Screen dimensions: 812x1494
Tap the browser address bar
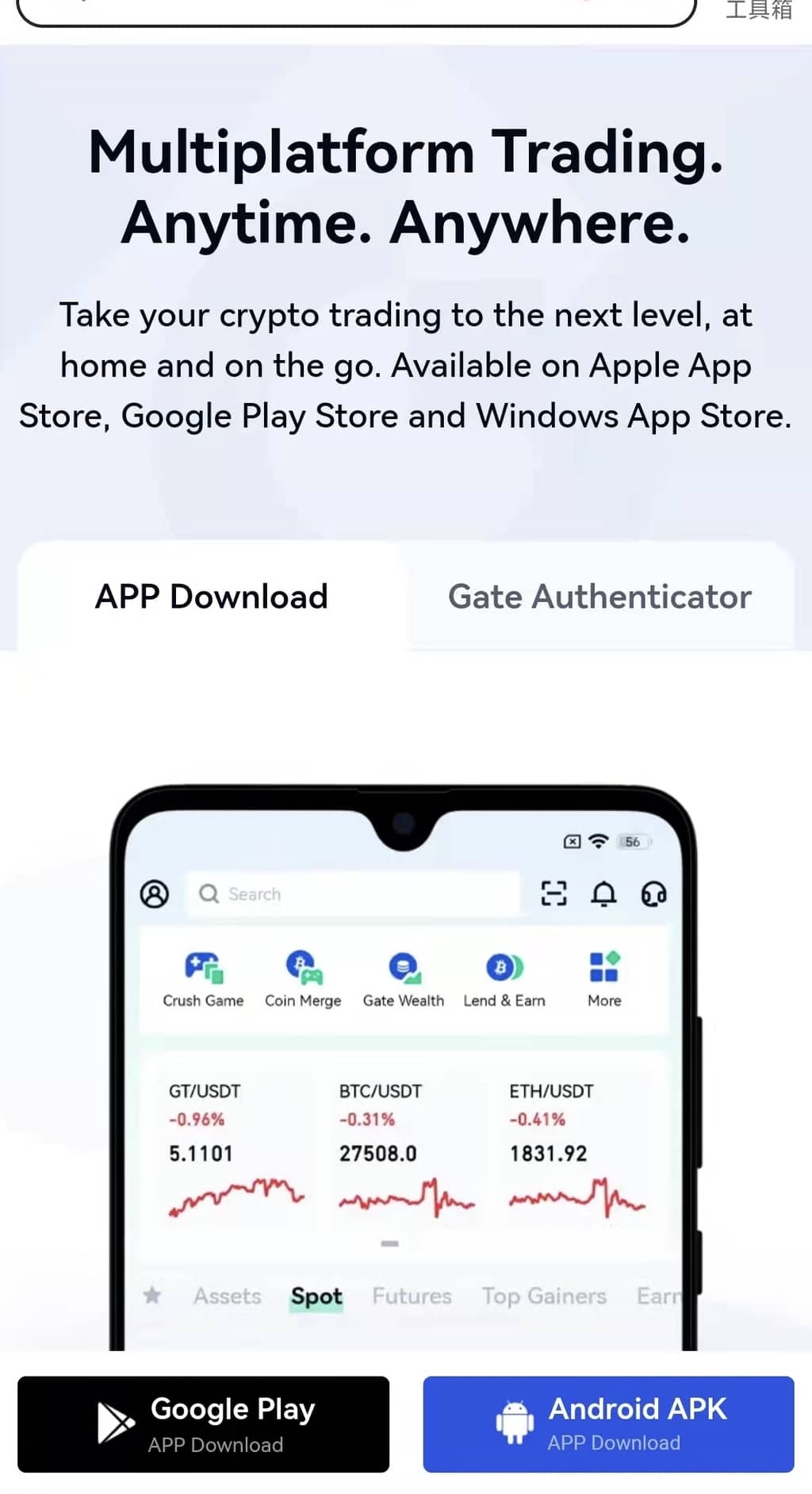pyautogui.click(x=355, y=11)
